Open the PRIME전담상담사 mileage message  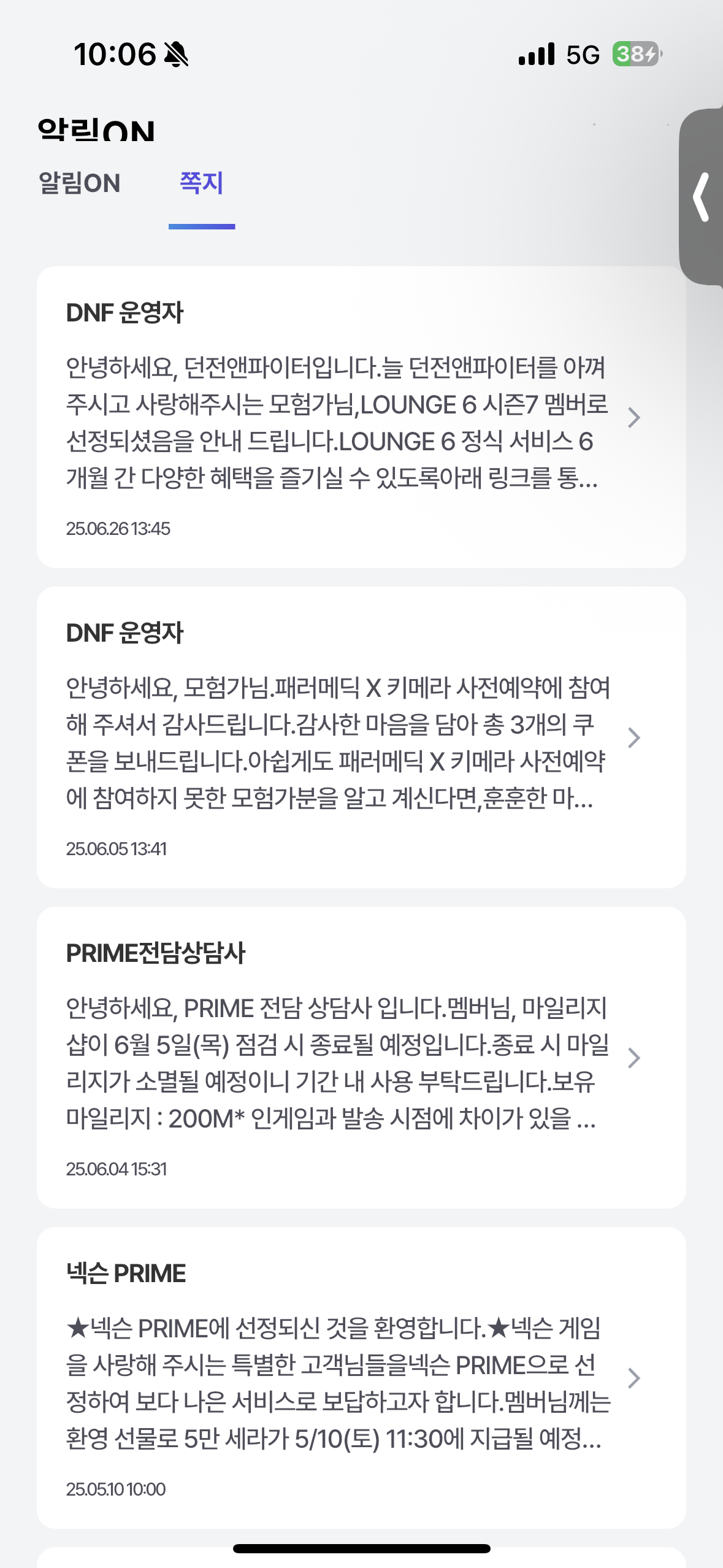[361, 1058]
